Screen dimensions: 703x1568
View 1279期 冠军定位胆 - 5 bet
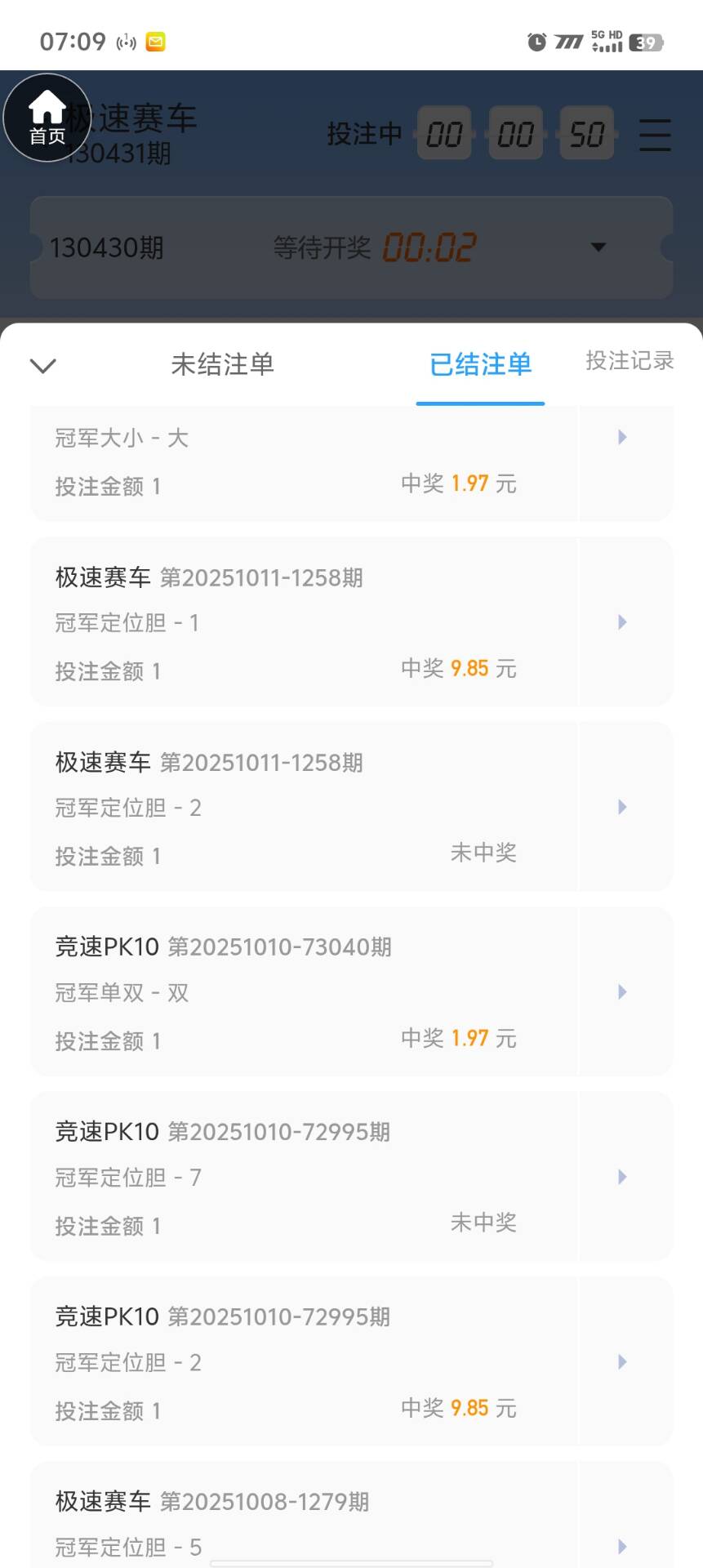click(x=622, y=1546)
